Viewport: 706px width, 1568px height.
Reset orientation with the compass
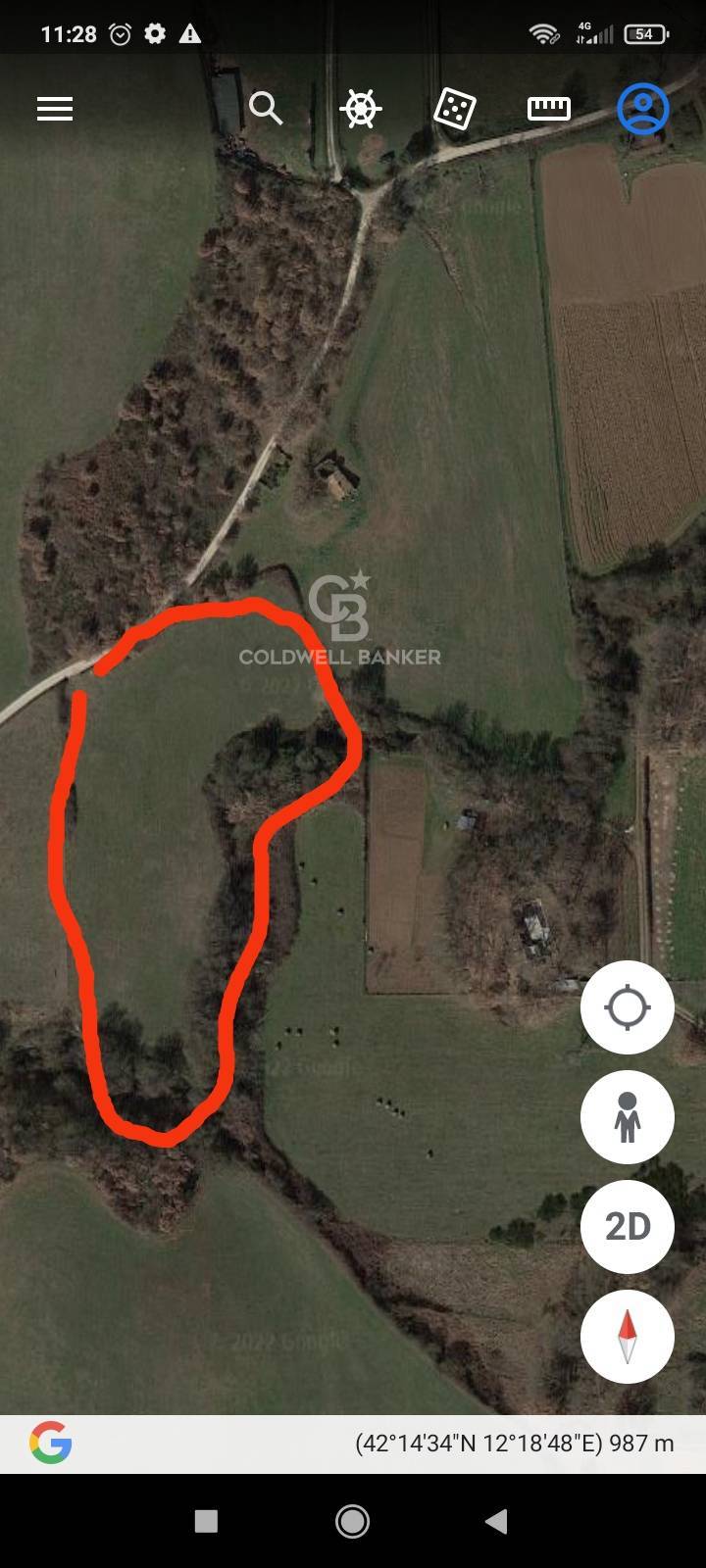(x=628, y=1337)
